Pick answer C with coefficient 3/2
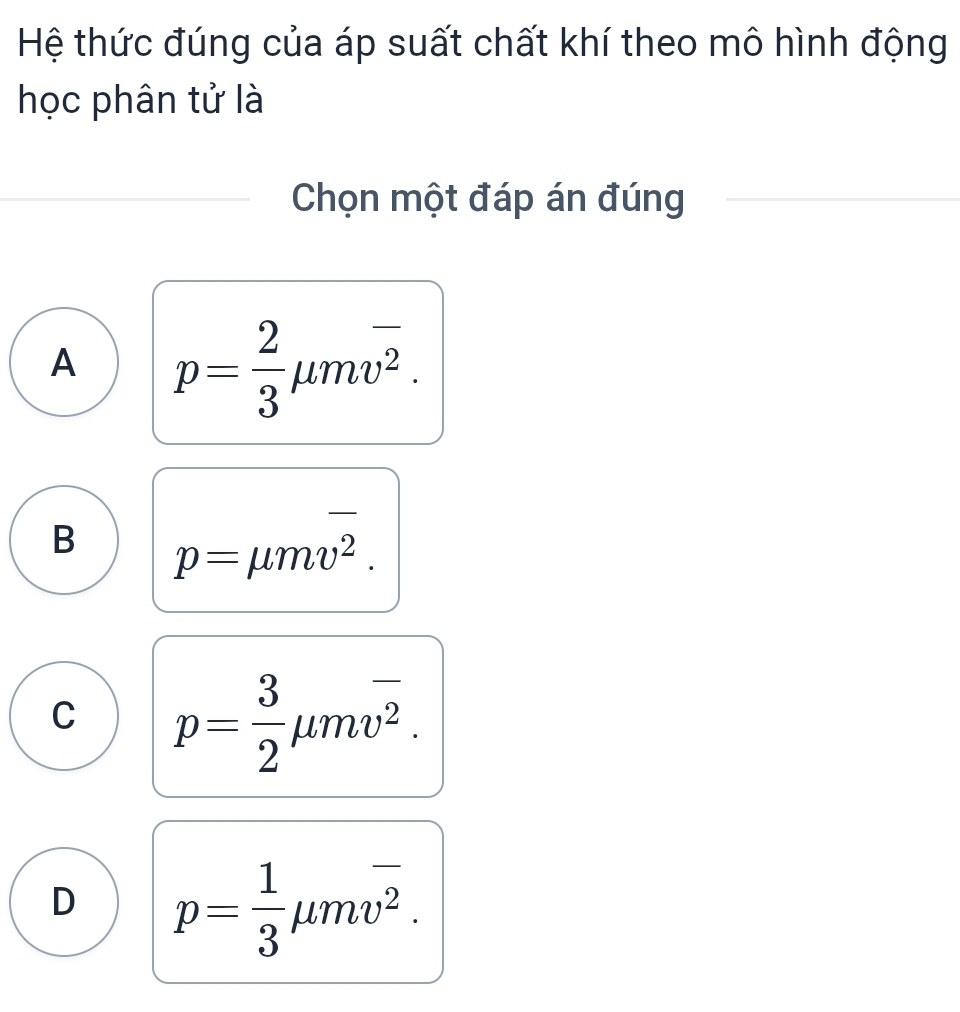The width and height of the screenshot is (960, 1012). (64, 716)
